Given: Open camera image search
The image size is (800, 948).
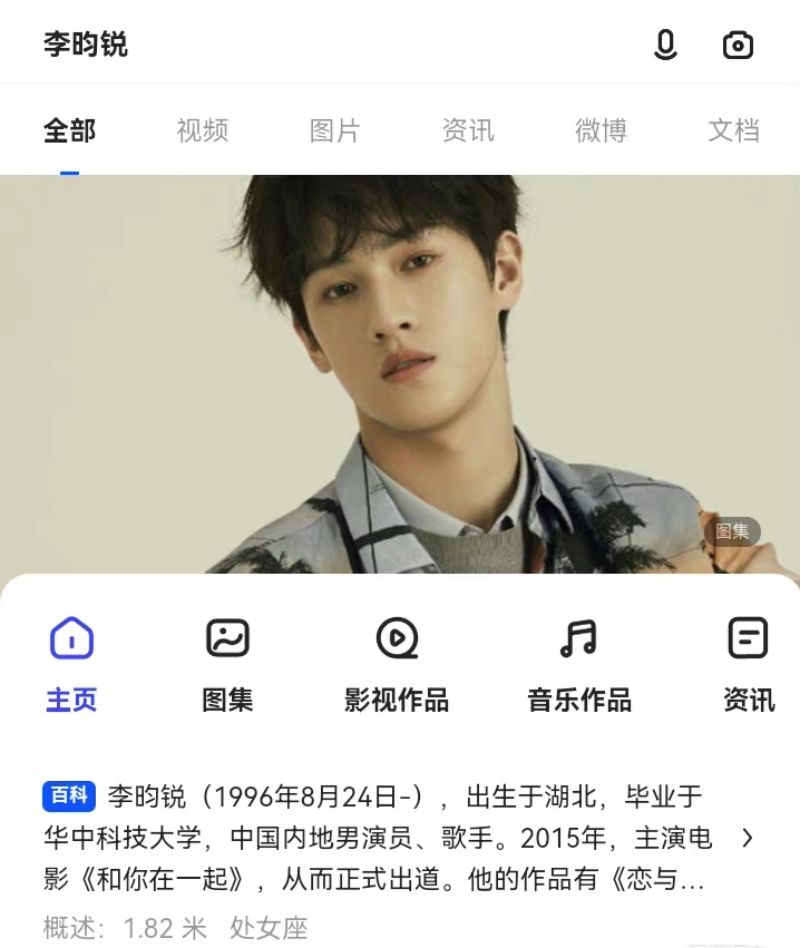Looking at the screenshot, I should tap(738, 45).
